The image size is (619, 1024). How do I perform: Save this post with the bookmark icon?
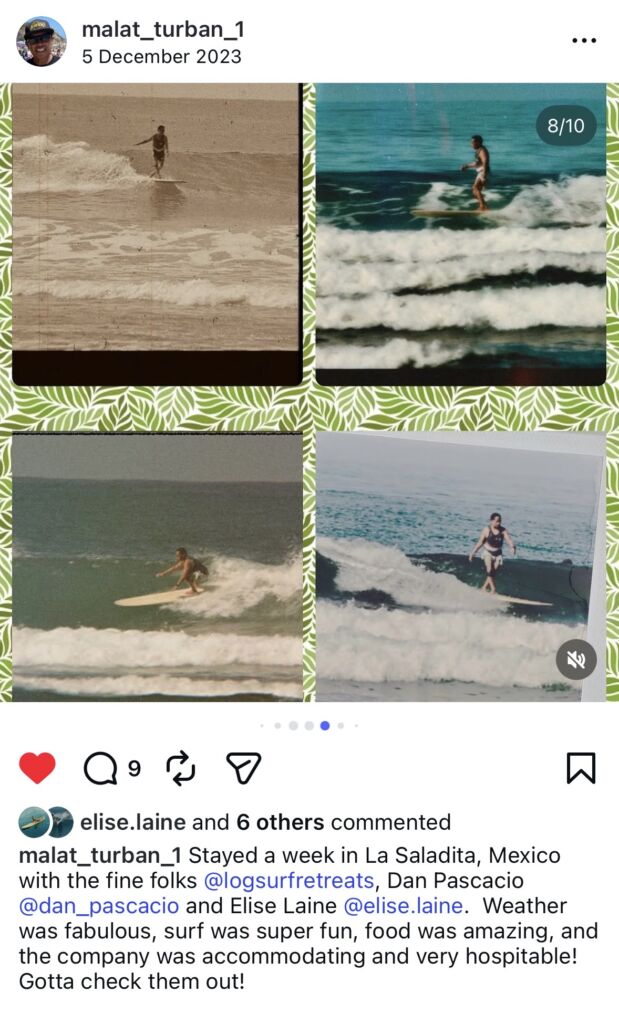point(581,768)
